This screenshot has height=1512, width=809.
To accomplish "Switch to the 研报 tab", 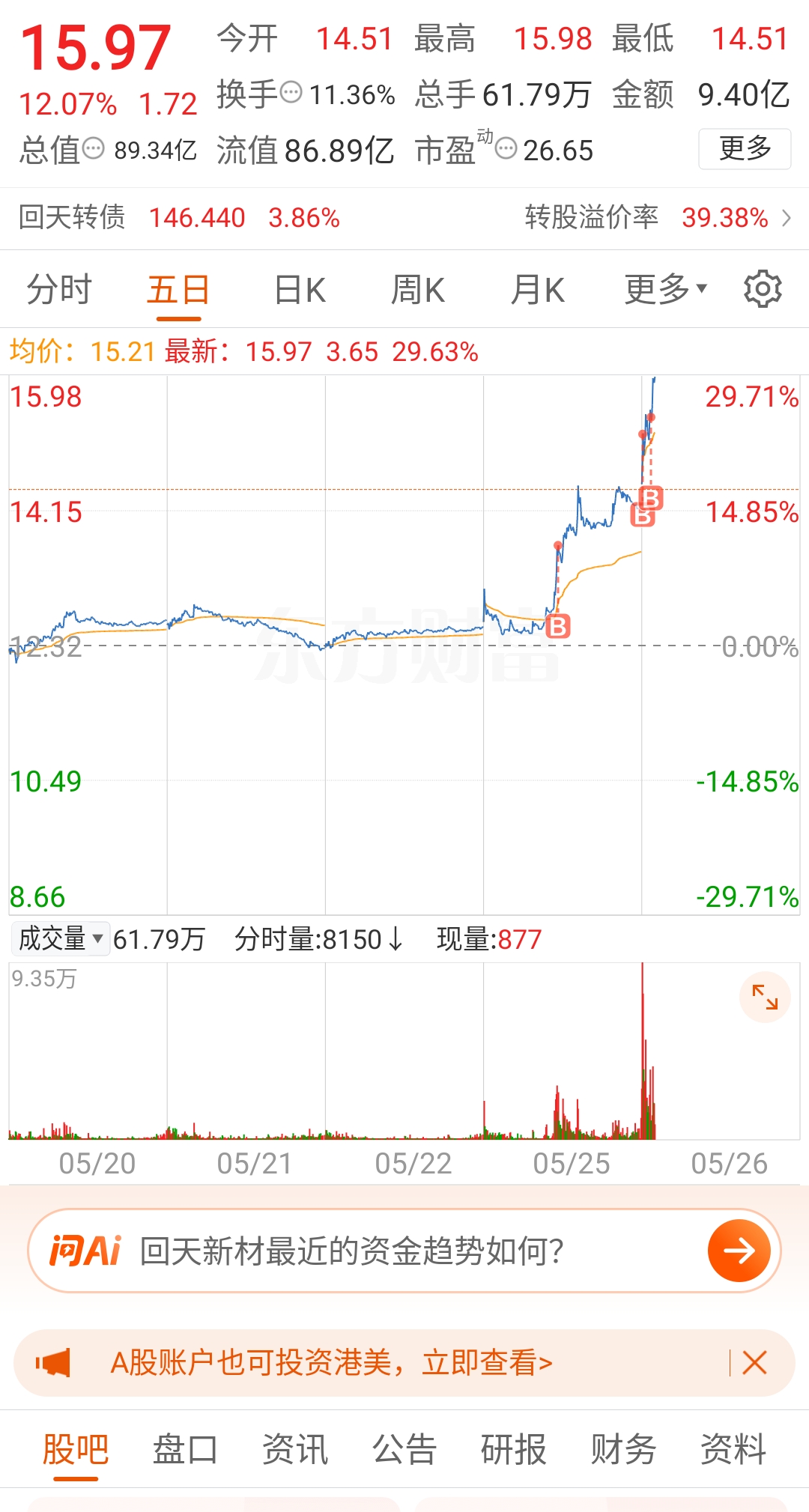I will (514, 1449).
